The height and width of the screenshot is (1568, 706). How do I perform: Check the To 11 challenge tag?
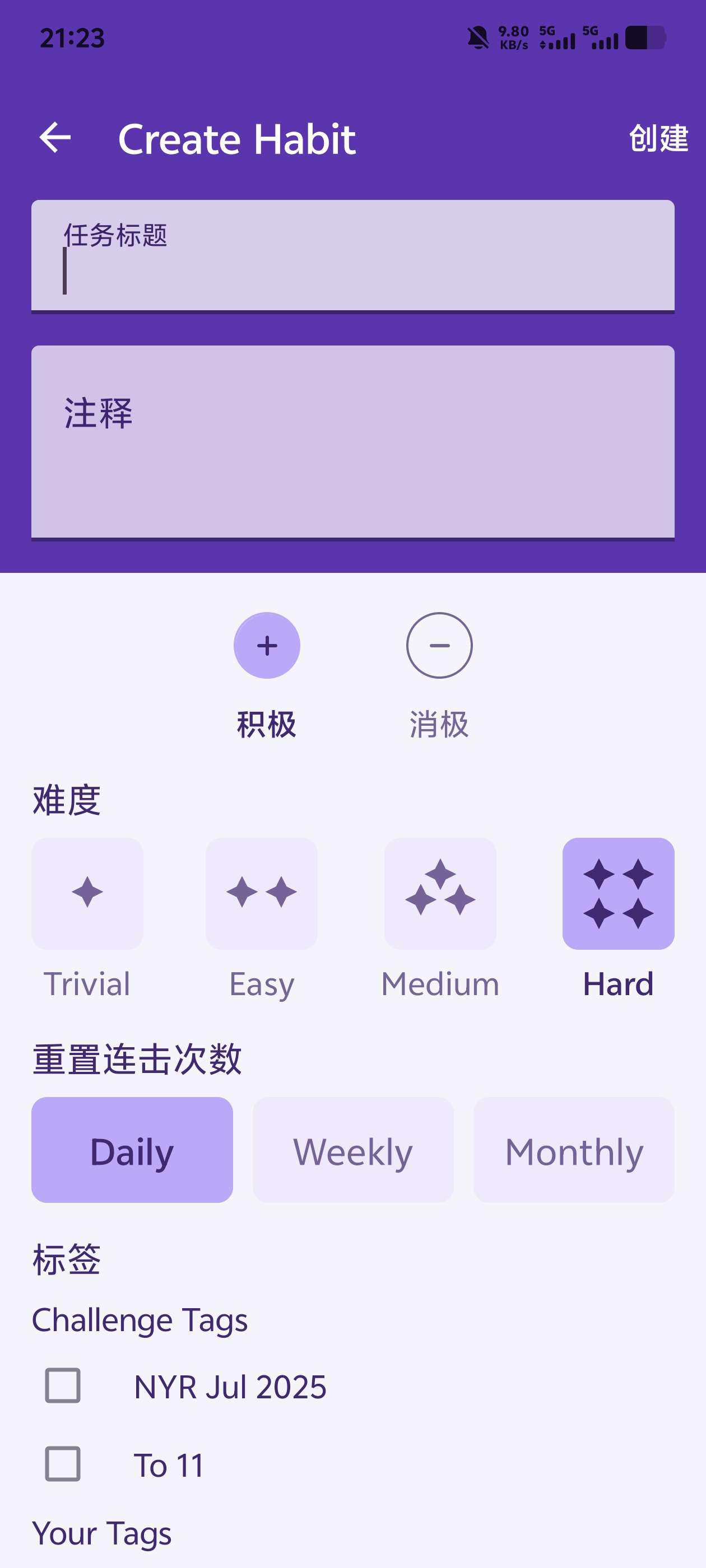[63, 1464]
